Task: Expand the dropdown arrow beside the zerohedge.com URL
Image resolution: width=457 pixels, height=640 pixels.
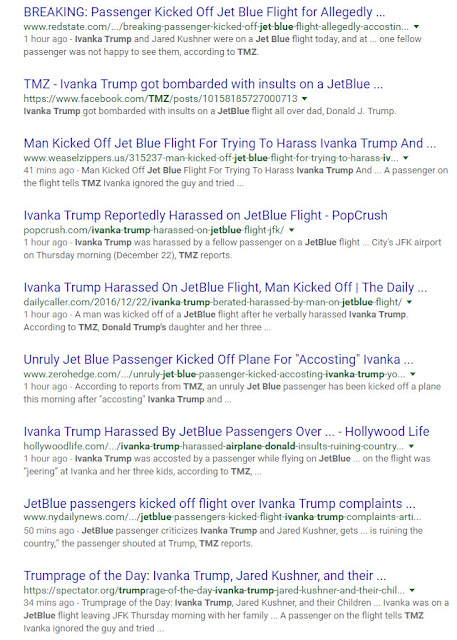Action: (413, 374)
